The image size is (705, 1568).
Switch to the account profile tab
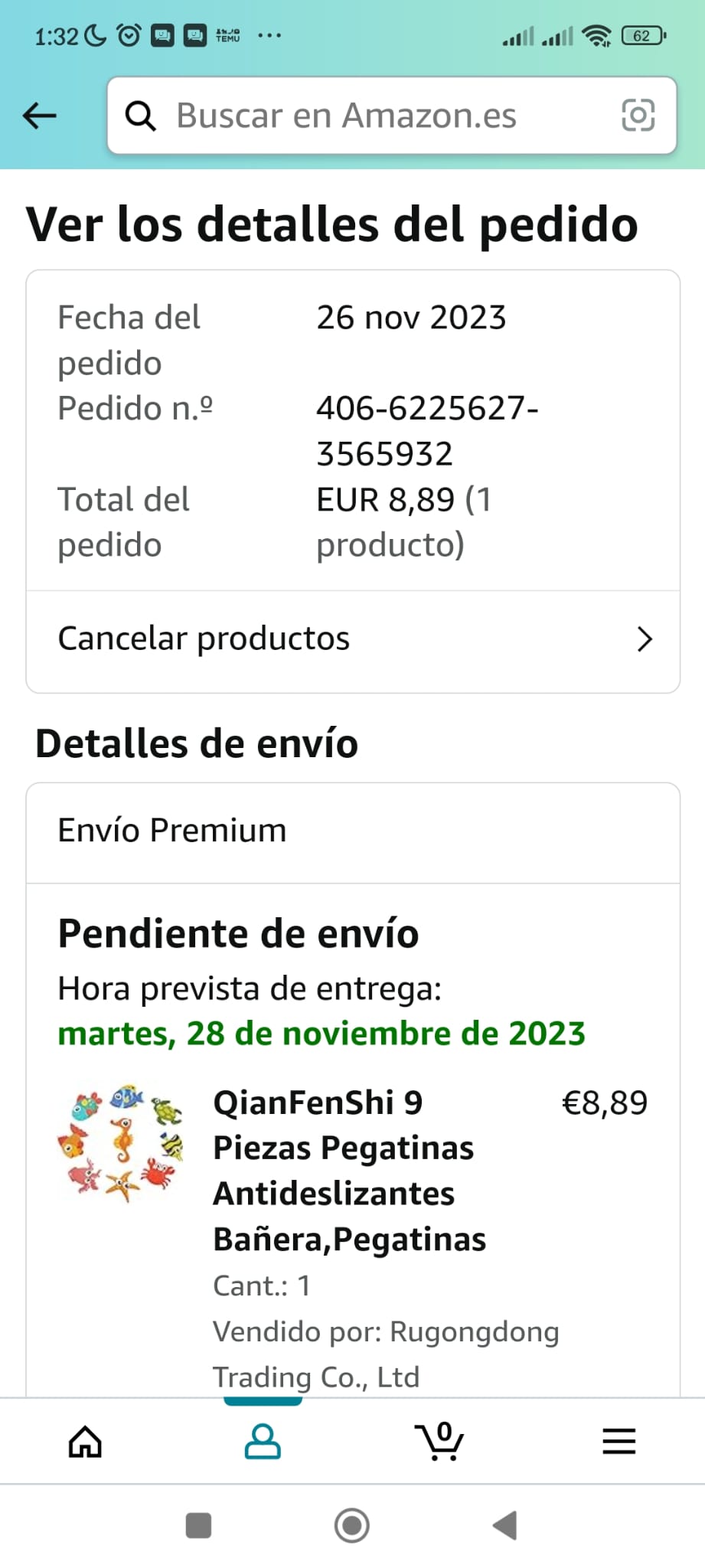click(x=263, y=1442)
